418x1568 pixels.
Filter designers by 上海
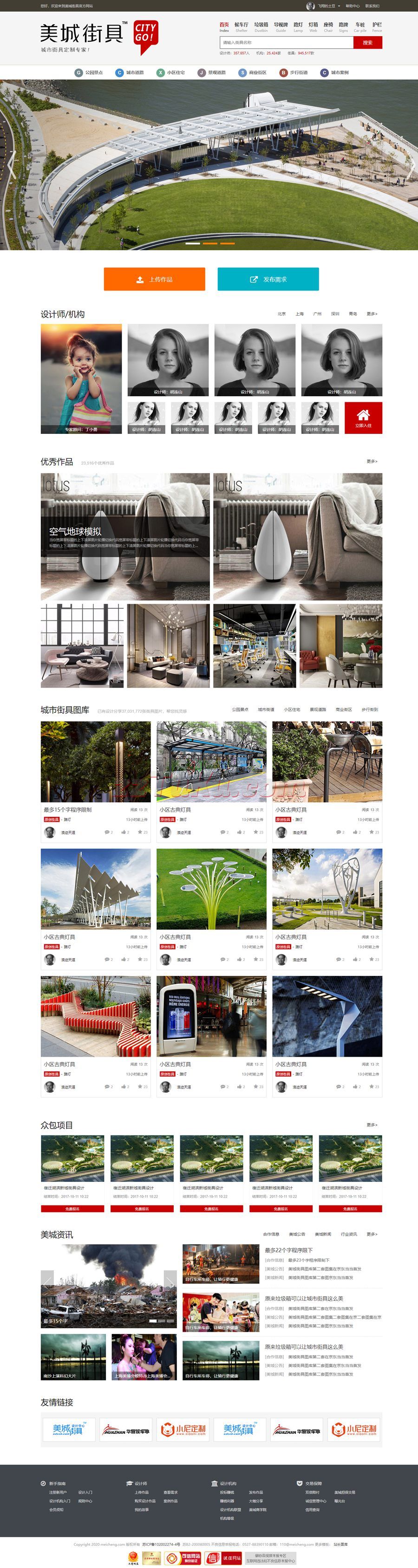click(x=299, y=314)
